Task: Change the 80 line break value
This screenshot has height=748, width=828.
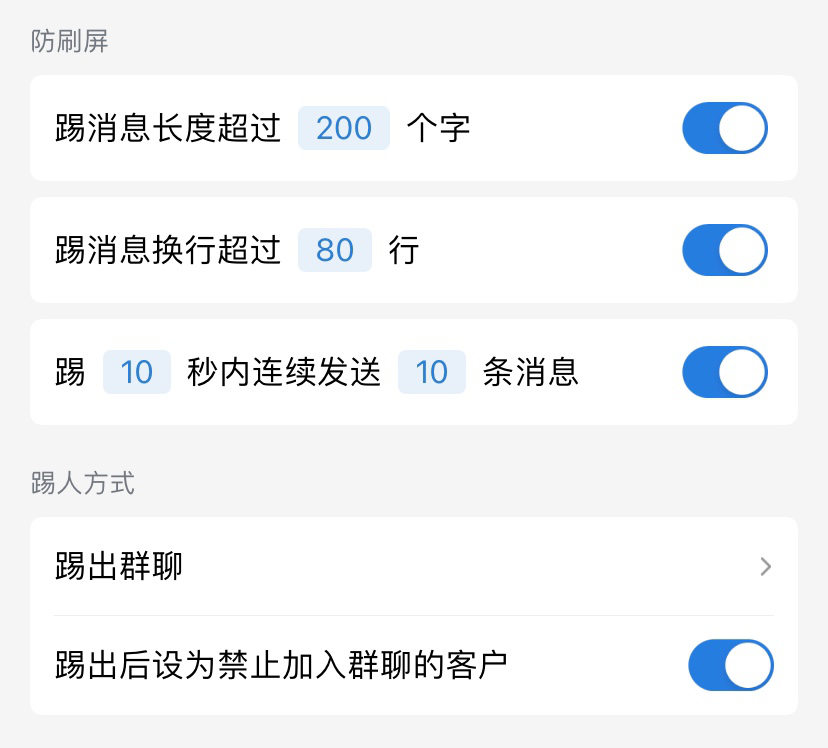Action: point(335,250)
